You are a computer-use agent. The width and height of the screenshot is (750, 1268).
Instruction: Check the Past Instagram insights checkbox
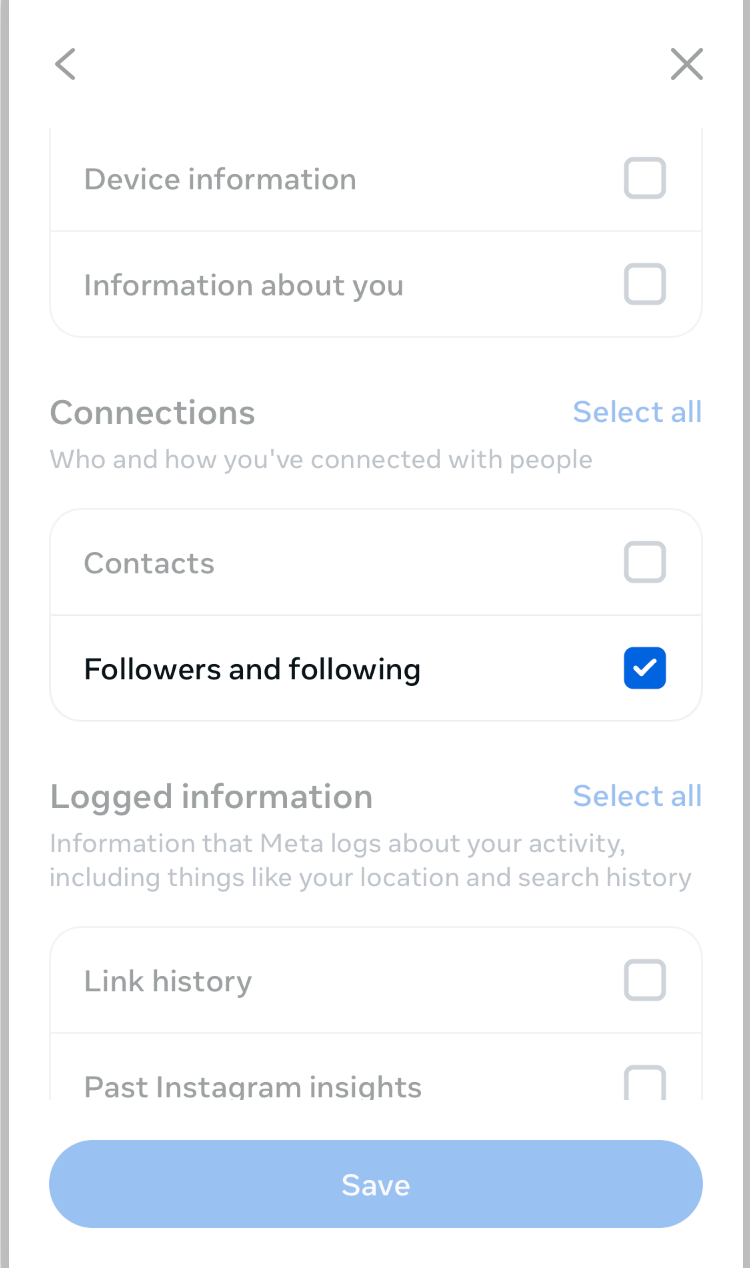[x=645, y=1086]
